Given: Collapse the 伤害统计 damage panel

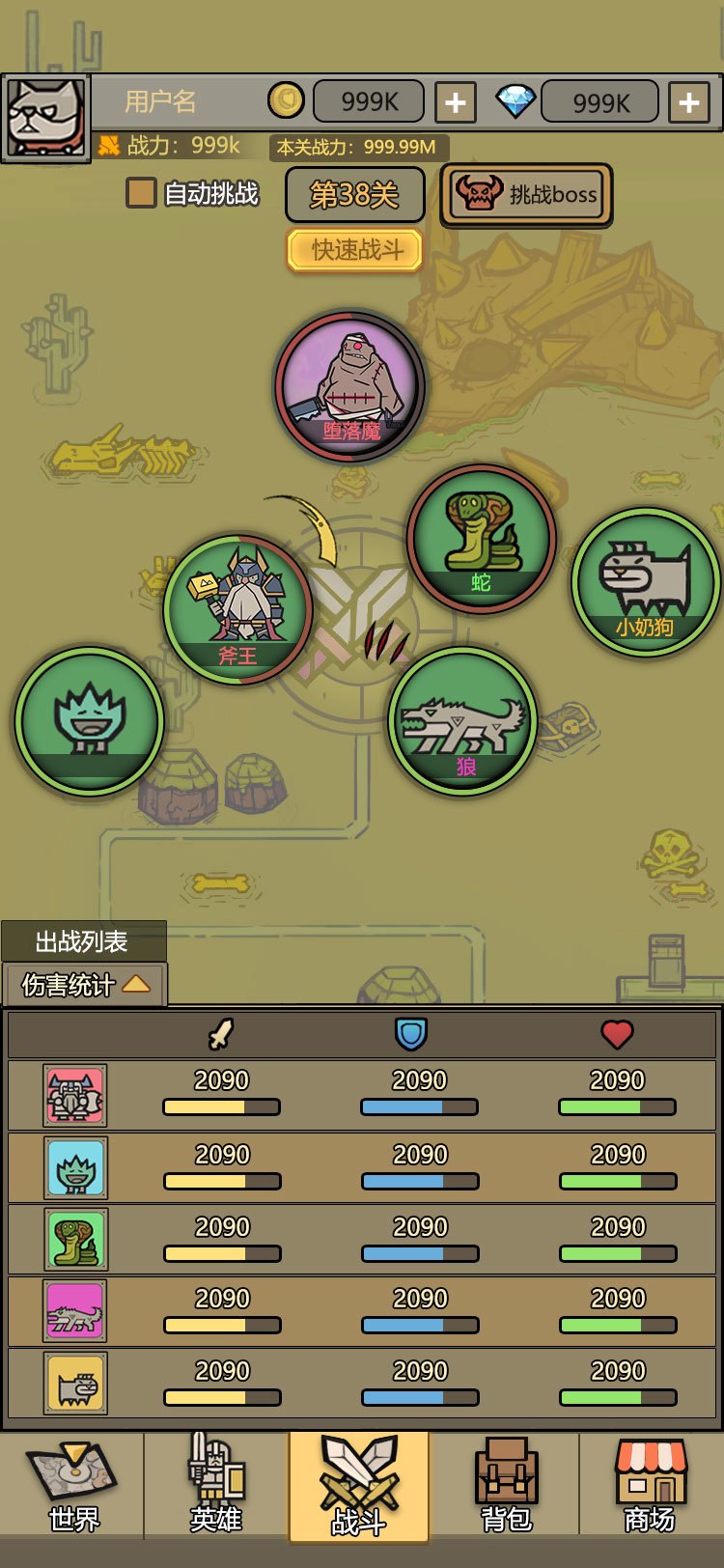Looking at the screenshot, I should [x=85, y=984].
